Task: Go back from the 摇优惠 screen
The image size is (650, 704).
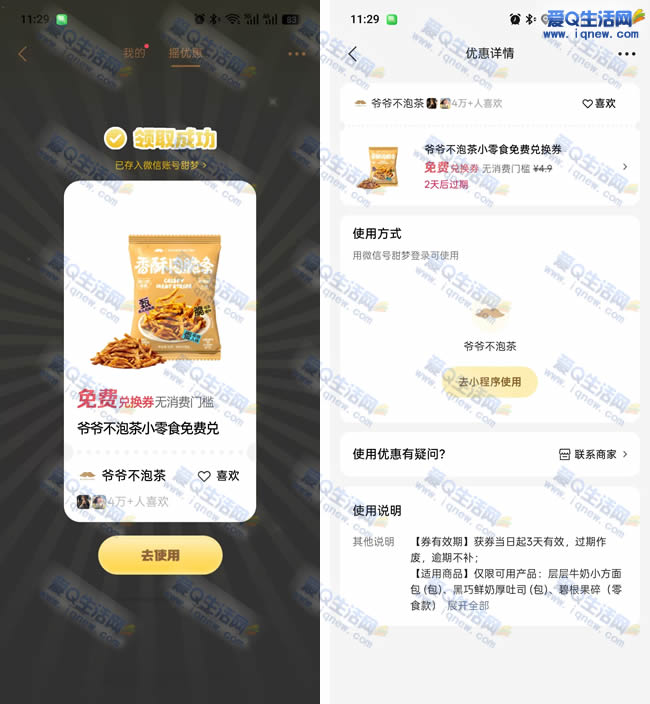Action: [x=23, y=54]
